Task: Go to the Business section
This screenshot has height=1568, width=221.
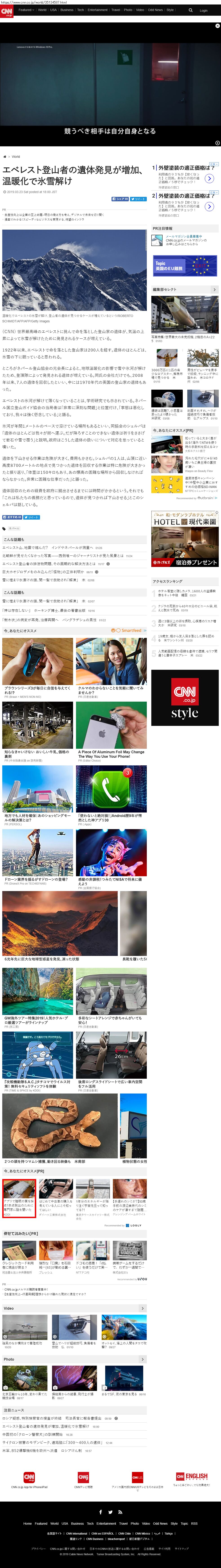Action: point(67,10)
